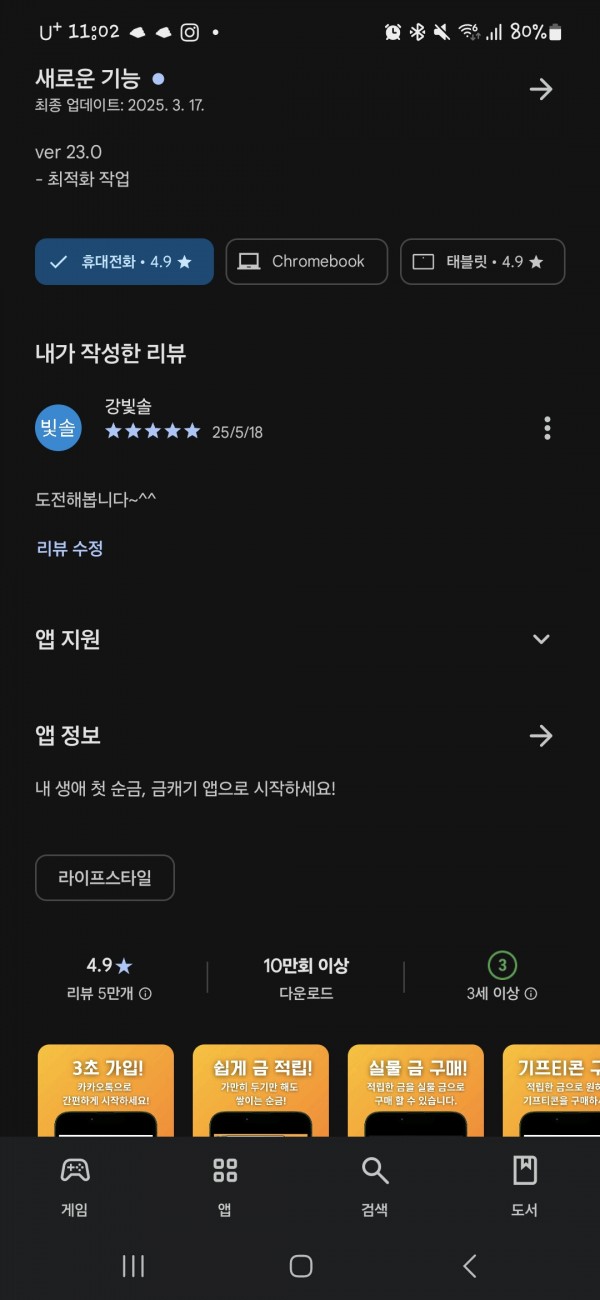View the 실물 금 구매! screenshot
The height and width of the screenshot is (1300, 600).
[x=415, y=1090]
